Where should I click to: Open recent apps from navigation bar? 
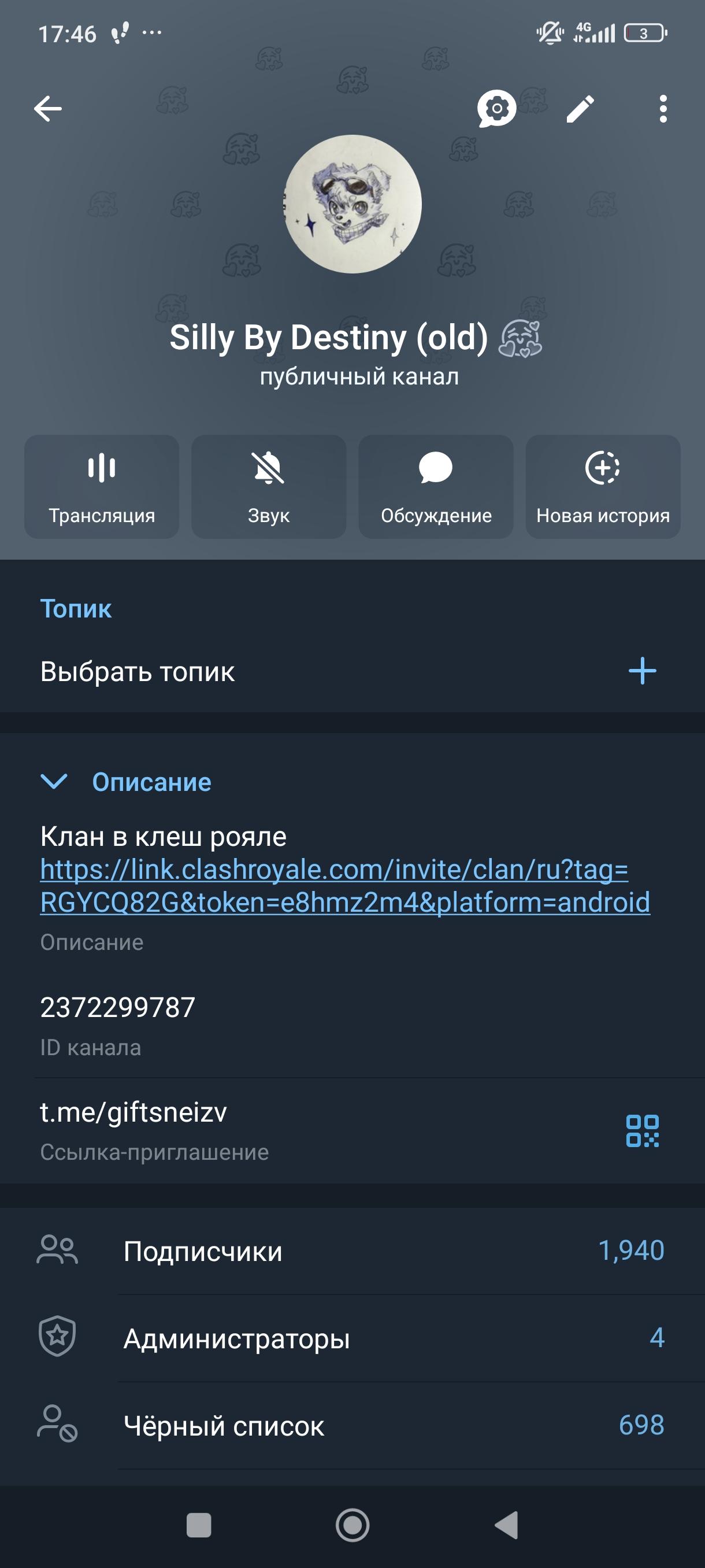(199, 1525)
